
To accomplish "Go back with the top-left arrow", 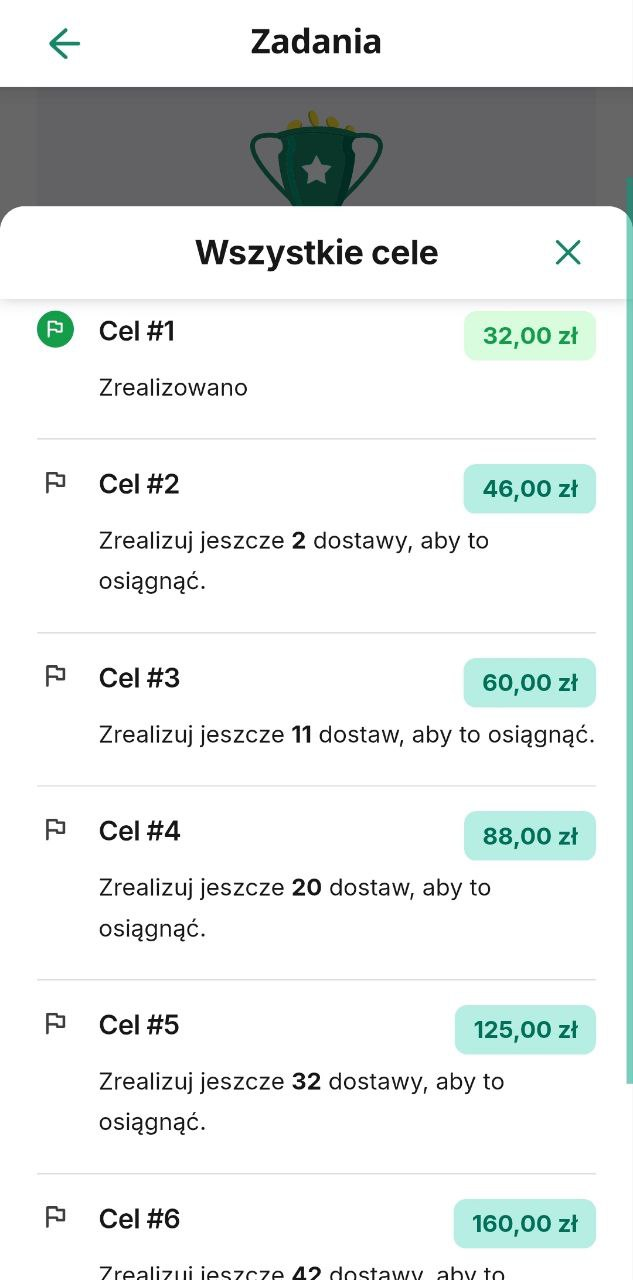I will 64,43.
